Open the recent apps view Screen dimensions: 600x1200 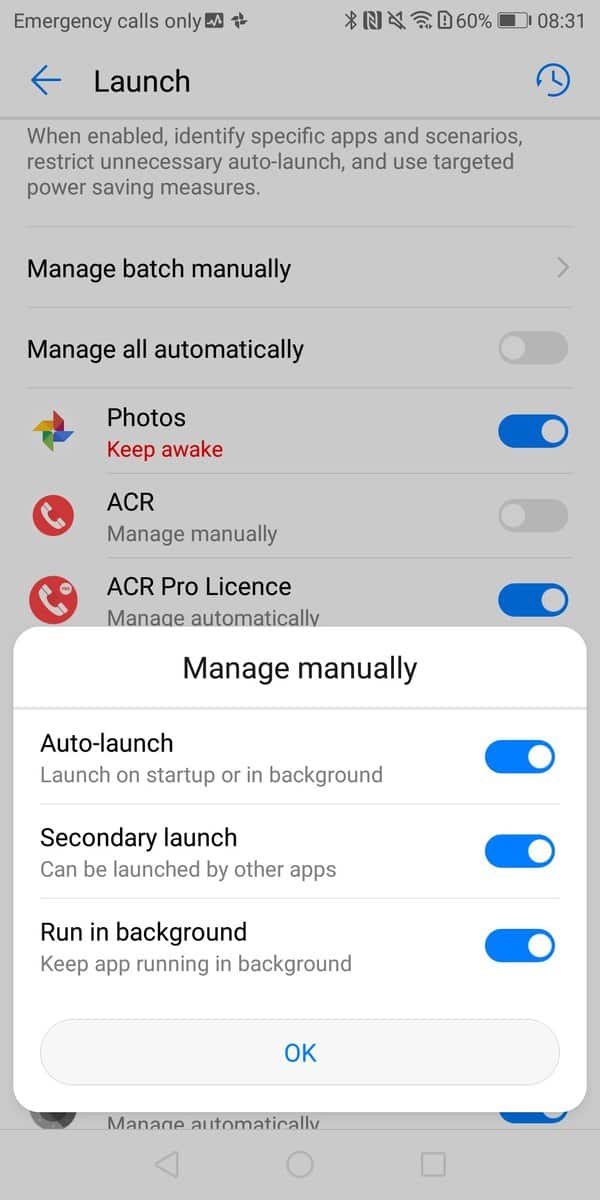pyautogui.click(x=433, y=1164)
